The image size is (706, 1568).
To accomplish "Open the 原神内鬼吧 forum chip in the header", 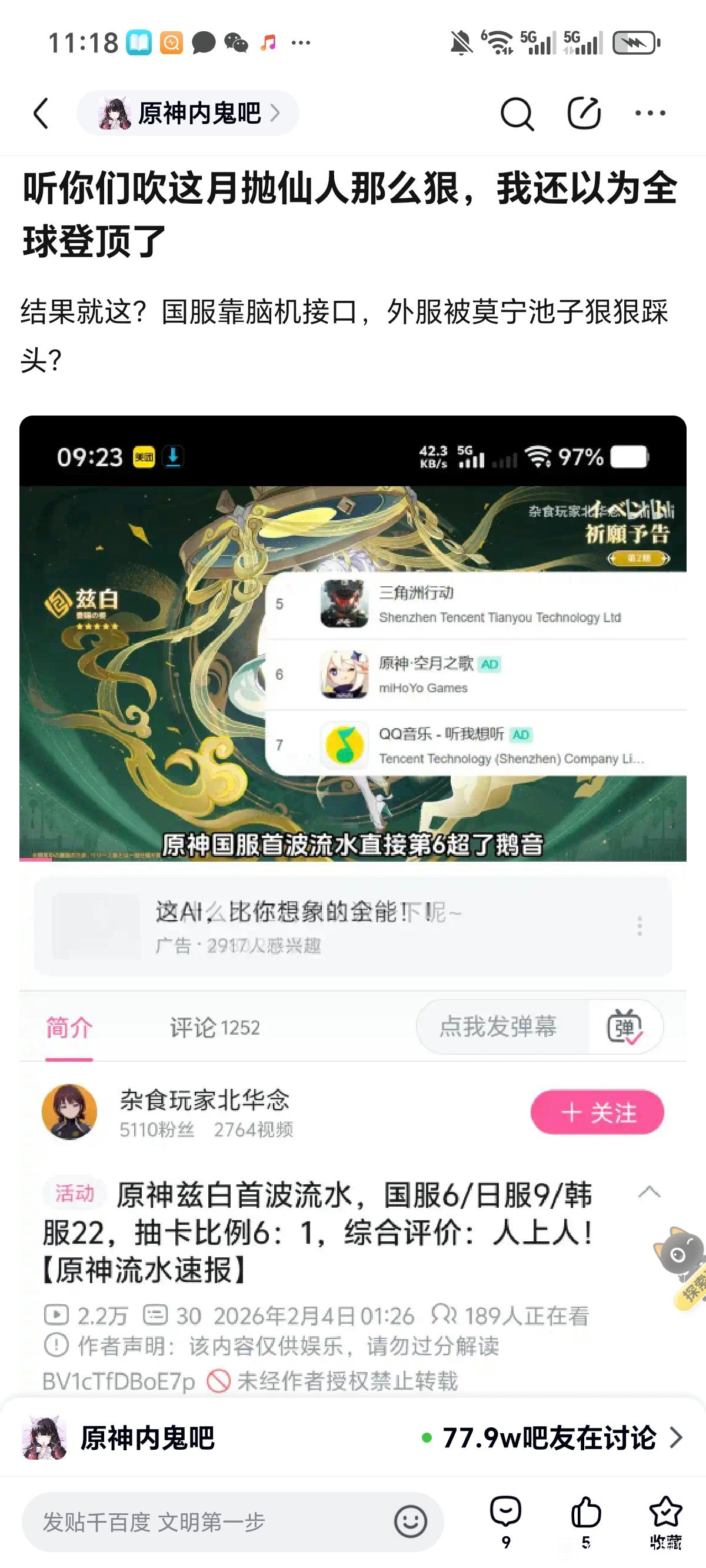I will pyautogui.click(x=188, y=113).
